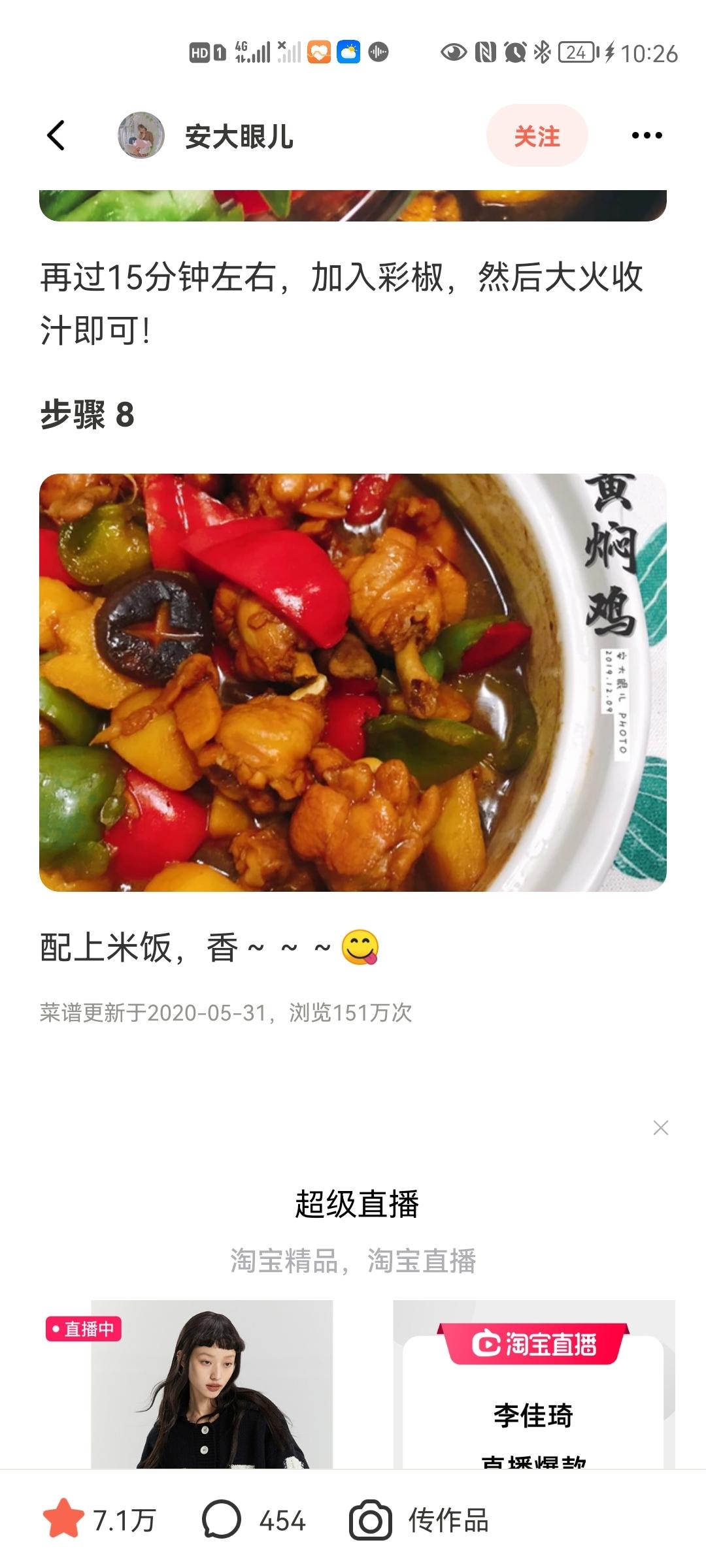
Task: Dismiss the 超级直播 ad banner
Action: 661,1128
